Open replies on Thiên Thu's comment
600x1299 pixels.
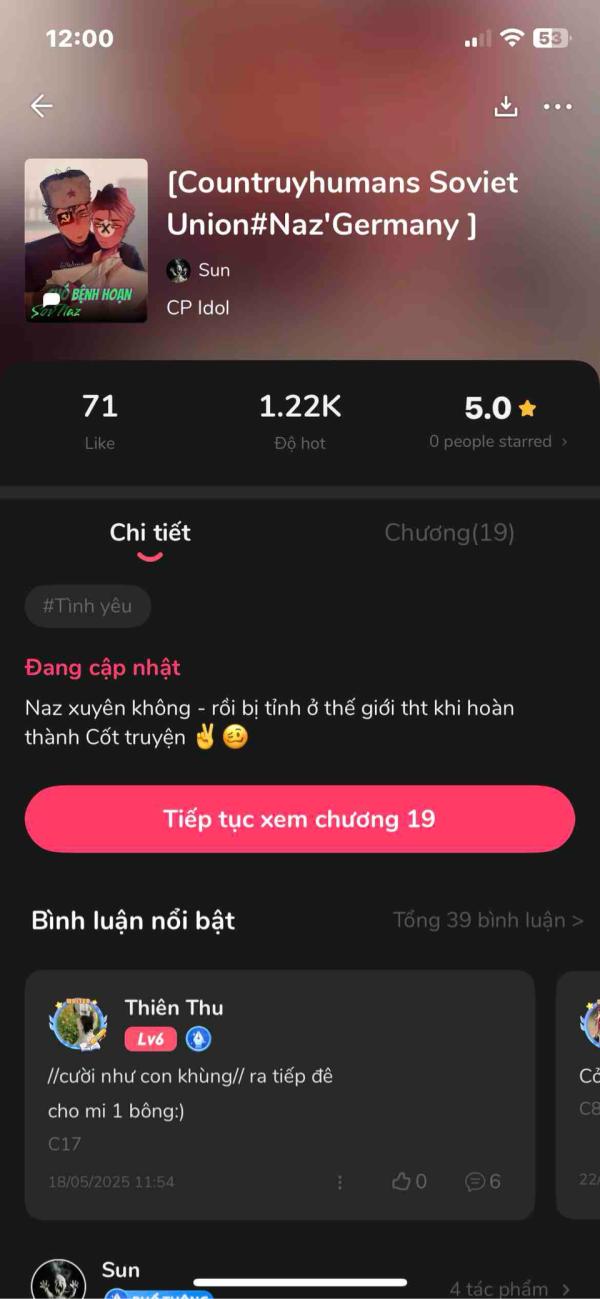click(x=483, y=1182)
